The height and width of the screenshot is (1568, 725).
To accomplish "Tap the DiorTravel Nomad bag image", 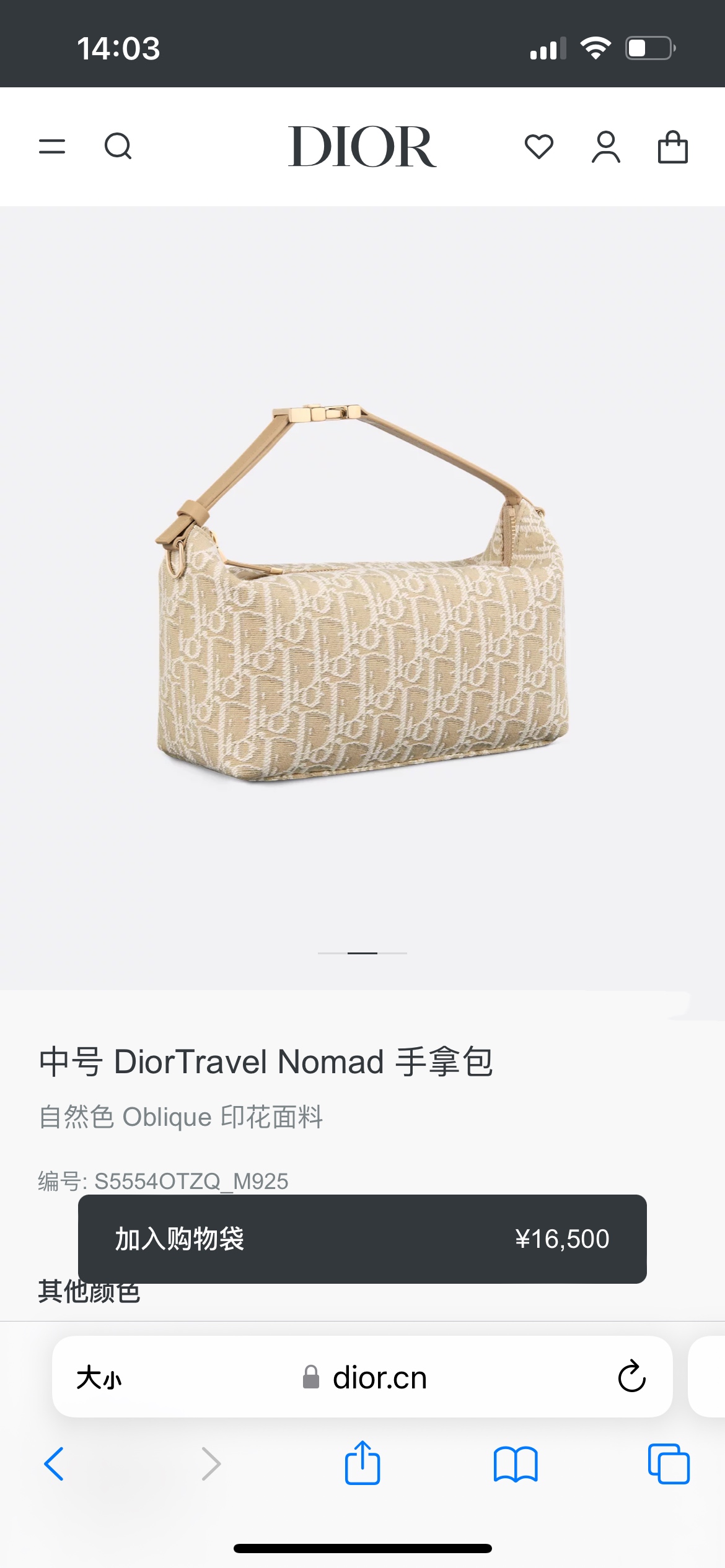I will (362, 595).
